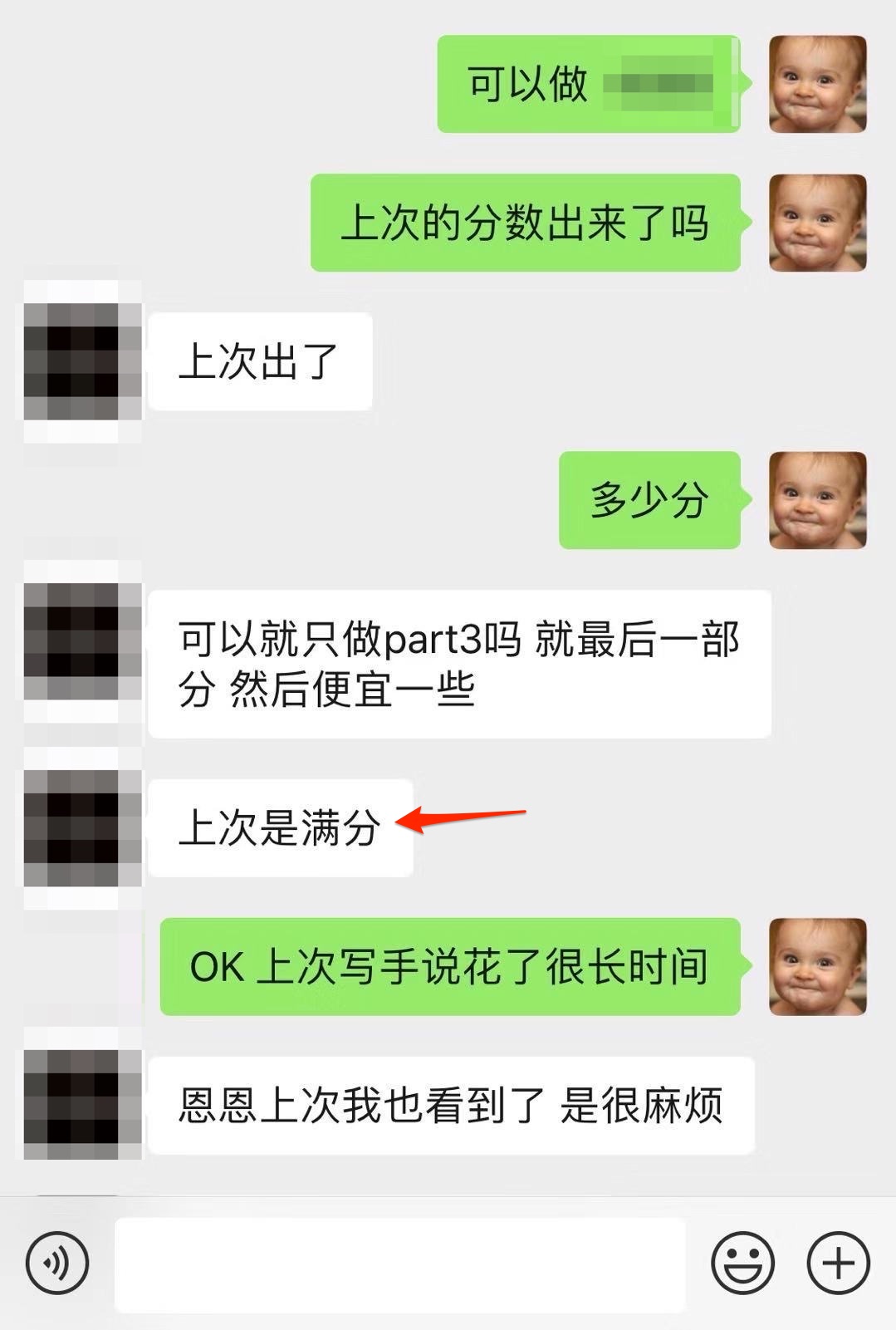
Task: Open the emoji sticker panel
Action: click(x=742, y=1264)
